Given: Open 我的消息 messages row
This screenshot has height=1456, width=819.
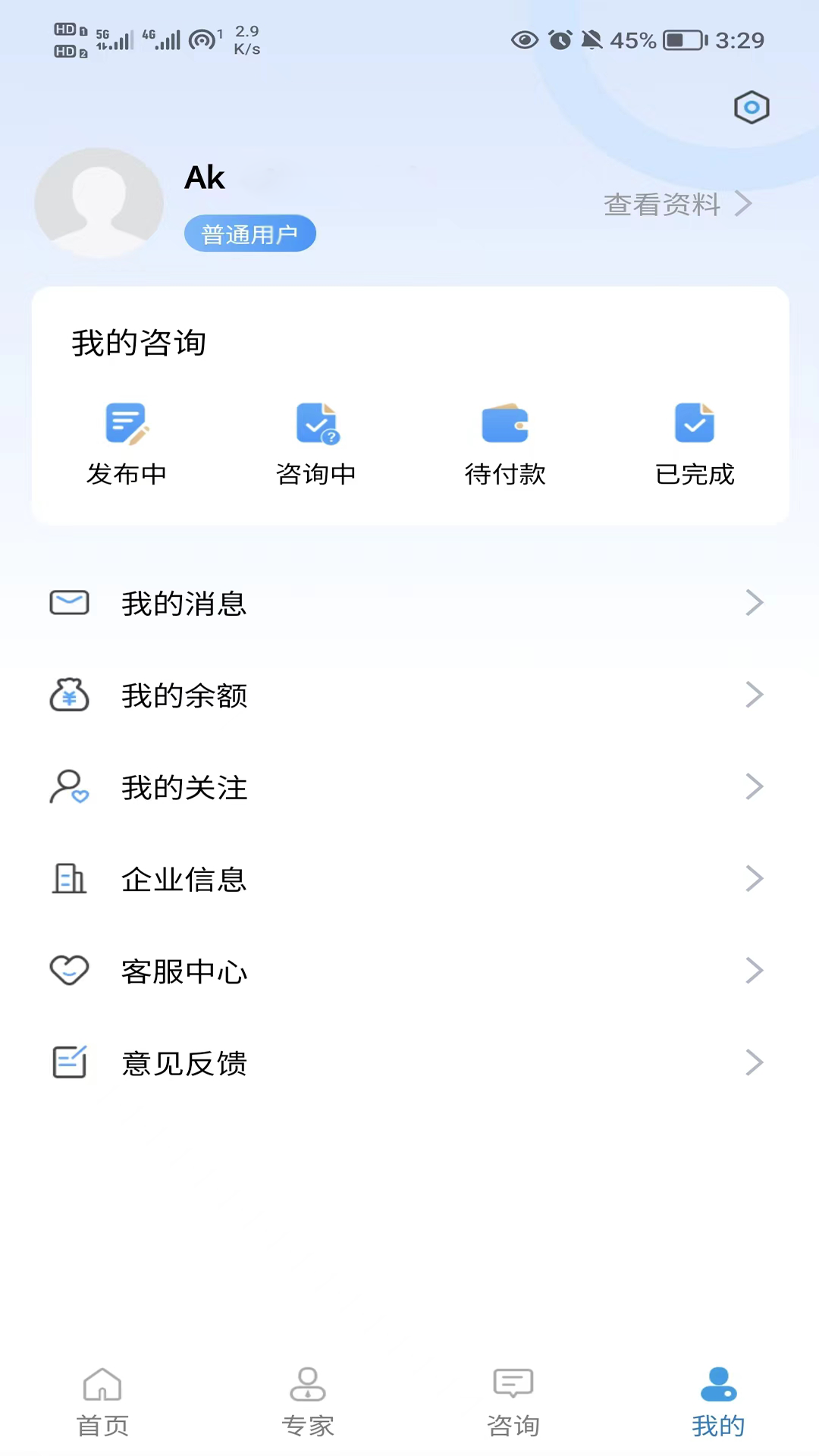Looking at the screenshot, I should (409, 604).
